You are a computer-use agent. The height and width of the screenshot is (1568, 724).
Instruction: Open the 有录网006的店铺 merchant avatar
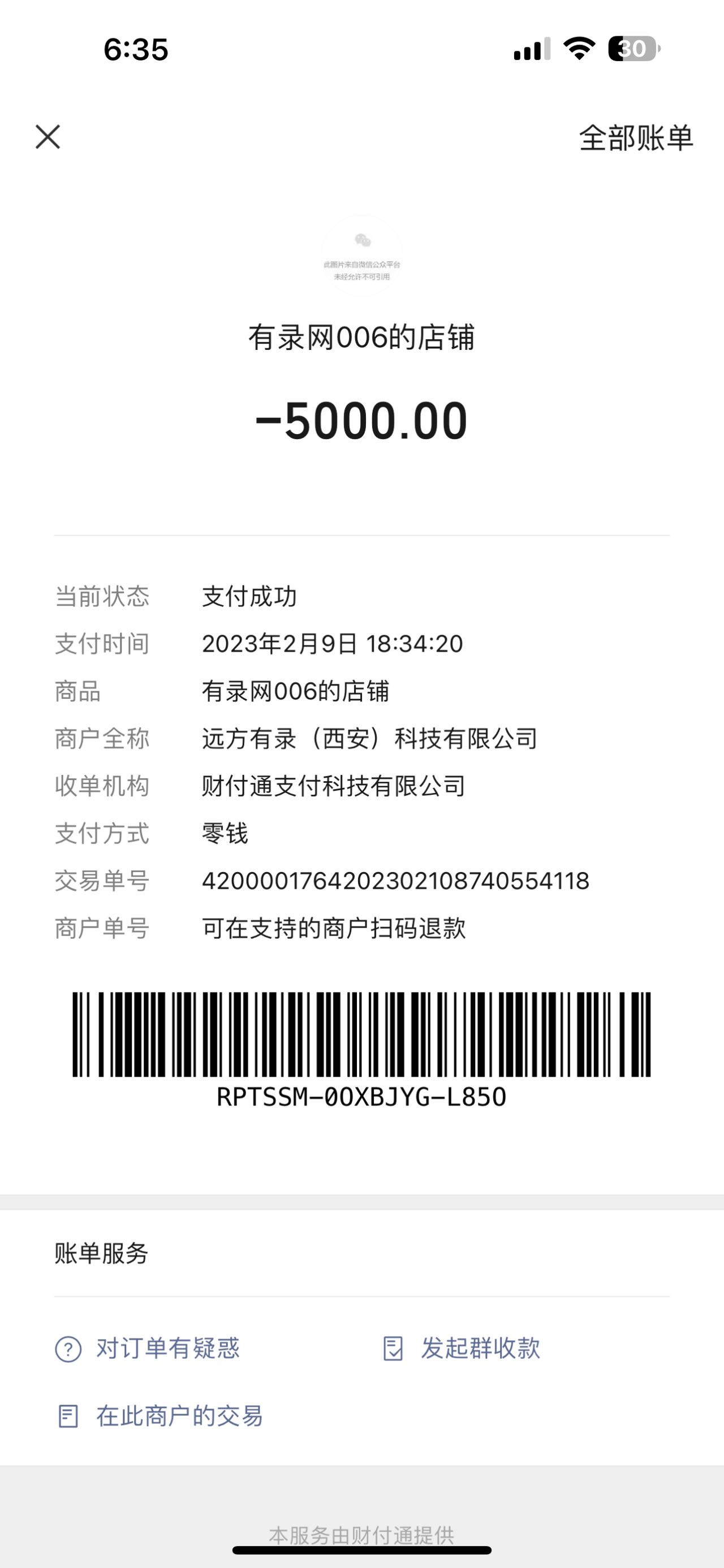click(x=361, y=255)
